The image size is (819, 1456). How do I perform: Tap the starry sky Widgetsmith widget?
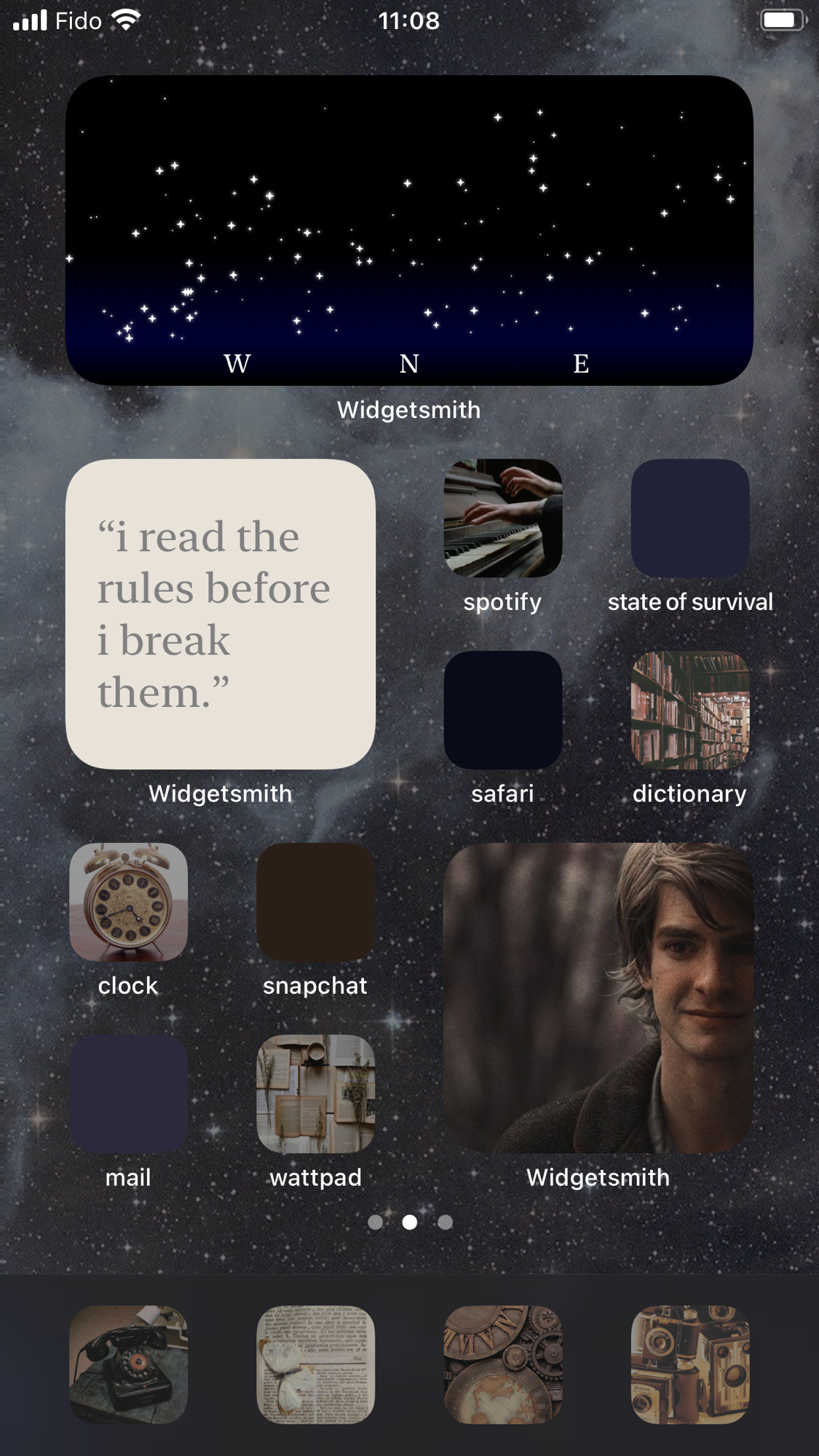coord(409,230)
